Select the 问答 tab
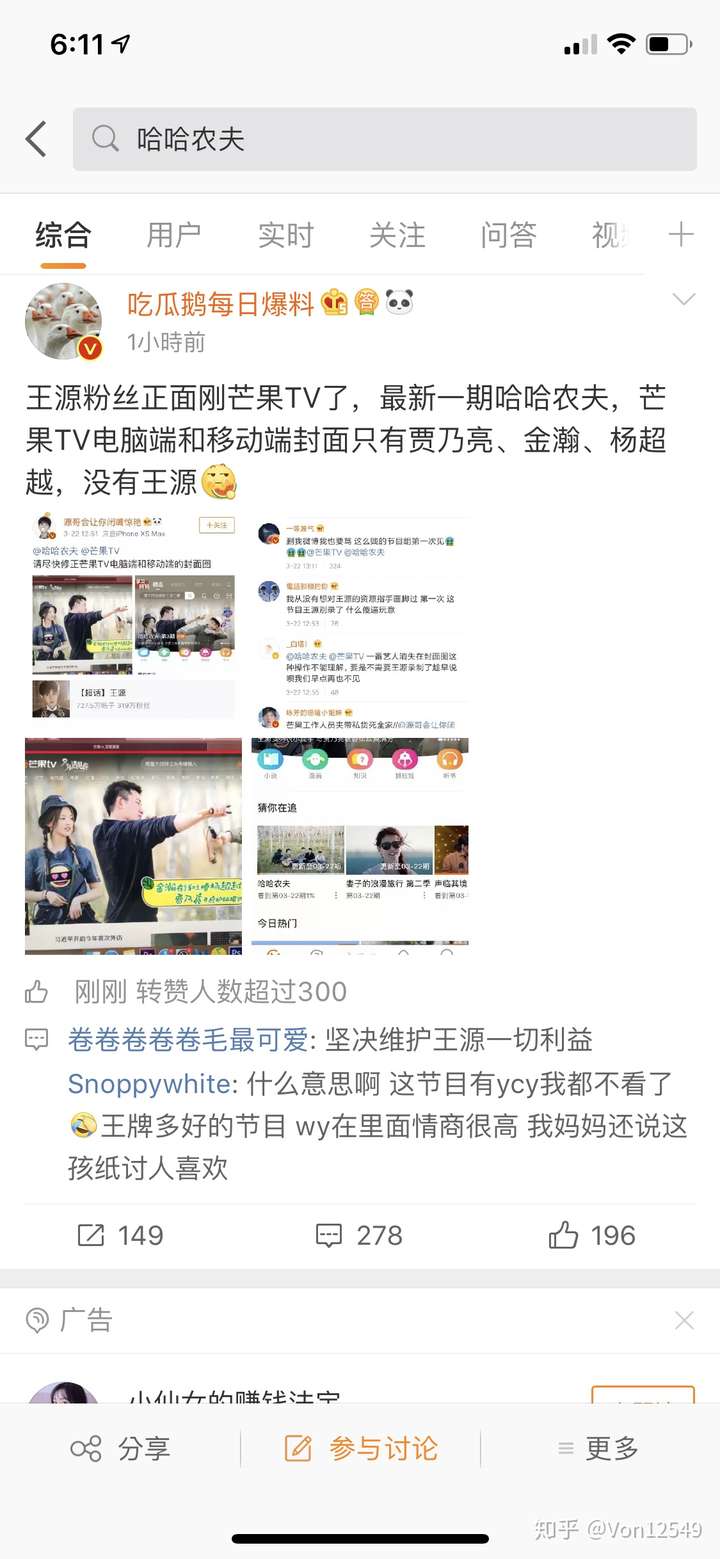This screenshot has height=1559, width=720. pyautogui.click(x=508, y=235)
